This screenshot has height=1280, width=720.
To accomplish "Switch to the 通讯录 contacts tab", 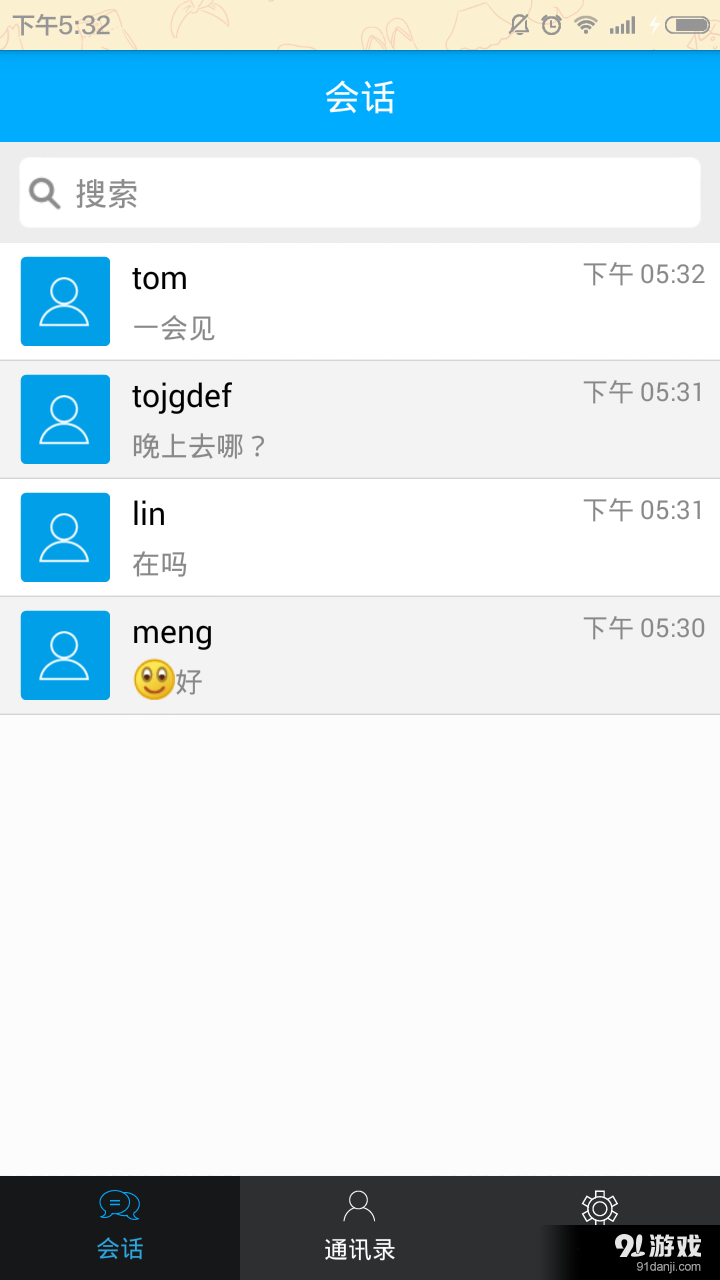I will (360, 1227).
